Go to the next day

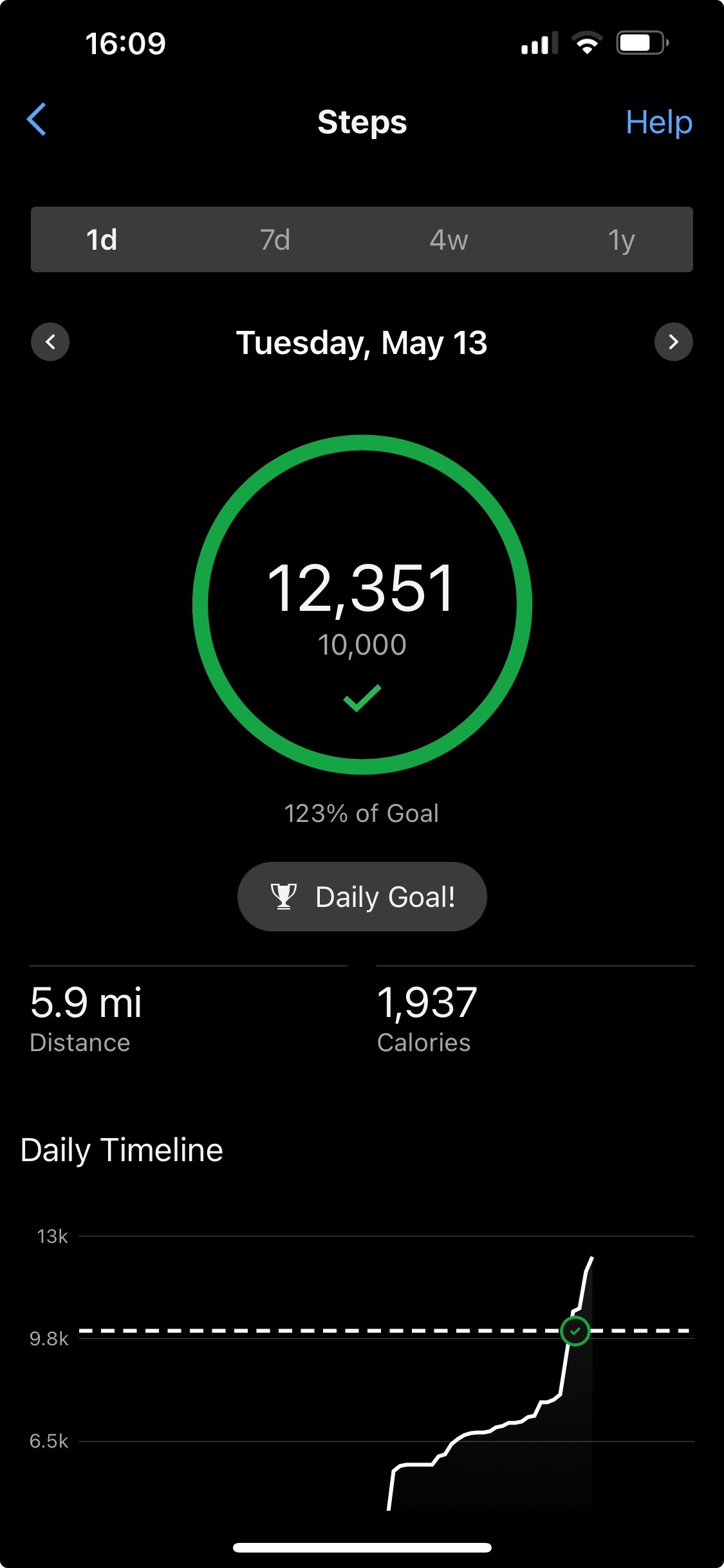tap(673, 342)
